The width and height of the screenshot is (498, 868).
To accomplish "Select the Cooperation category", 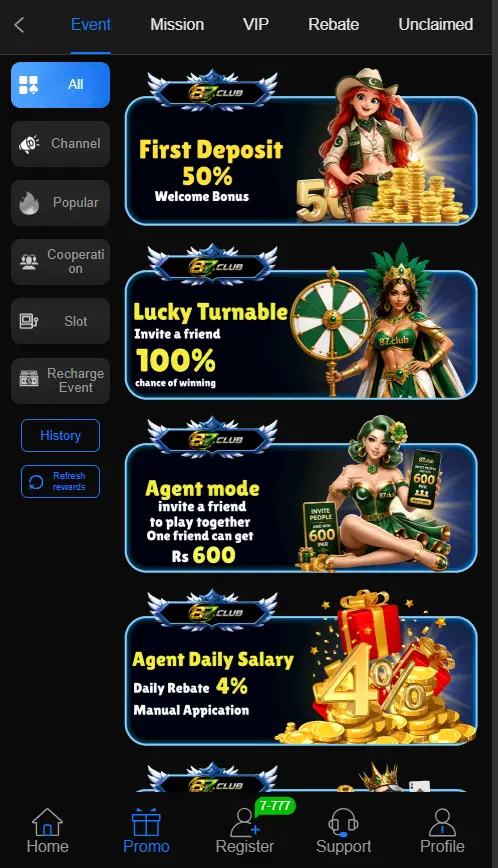I will point(60,262).
